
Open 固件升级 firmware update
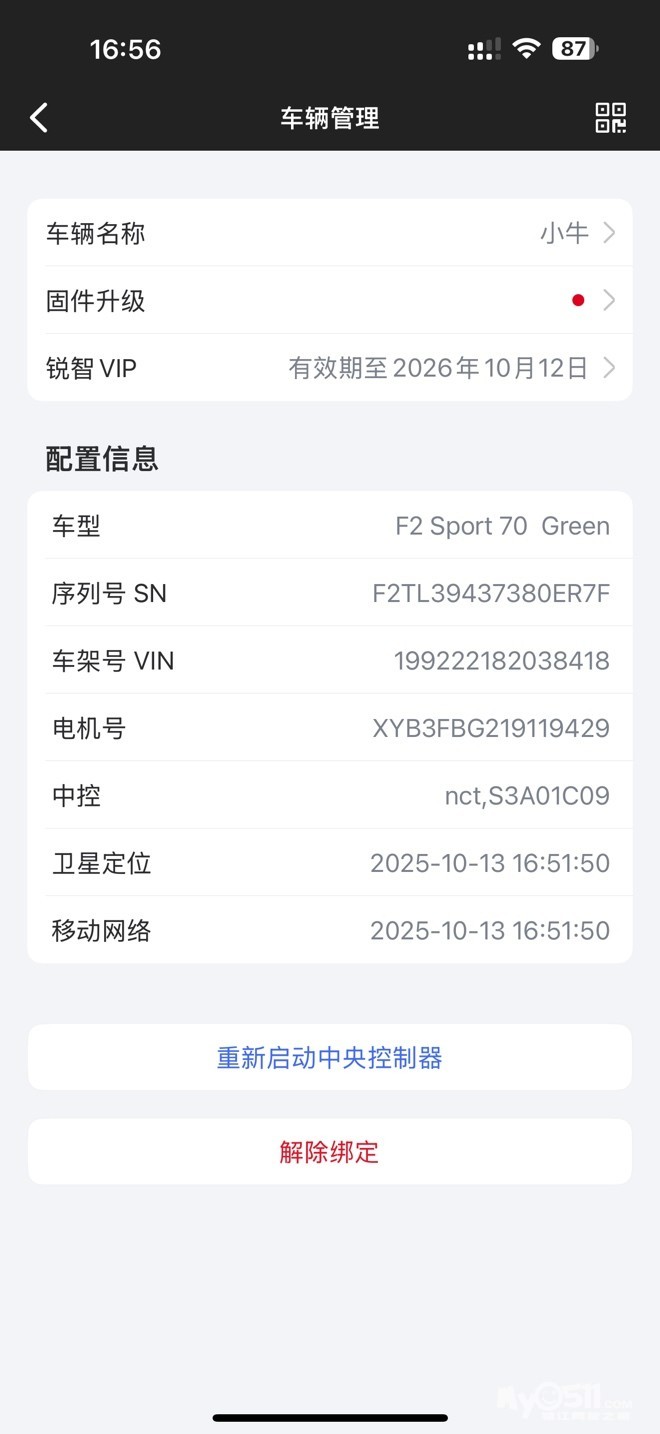[330, 300]
